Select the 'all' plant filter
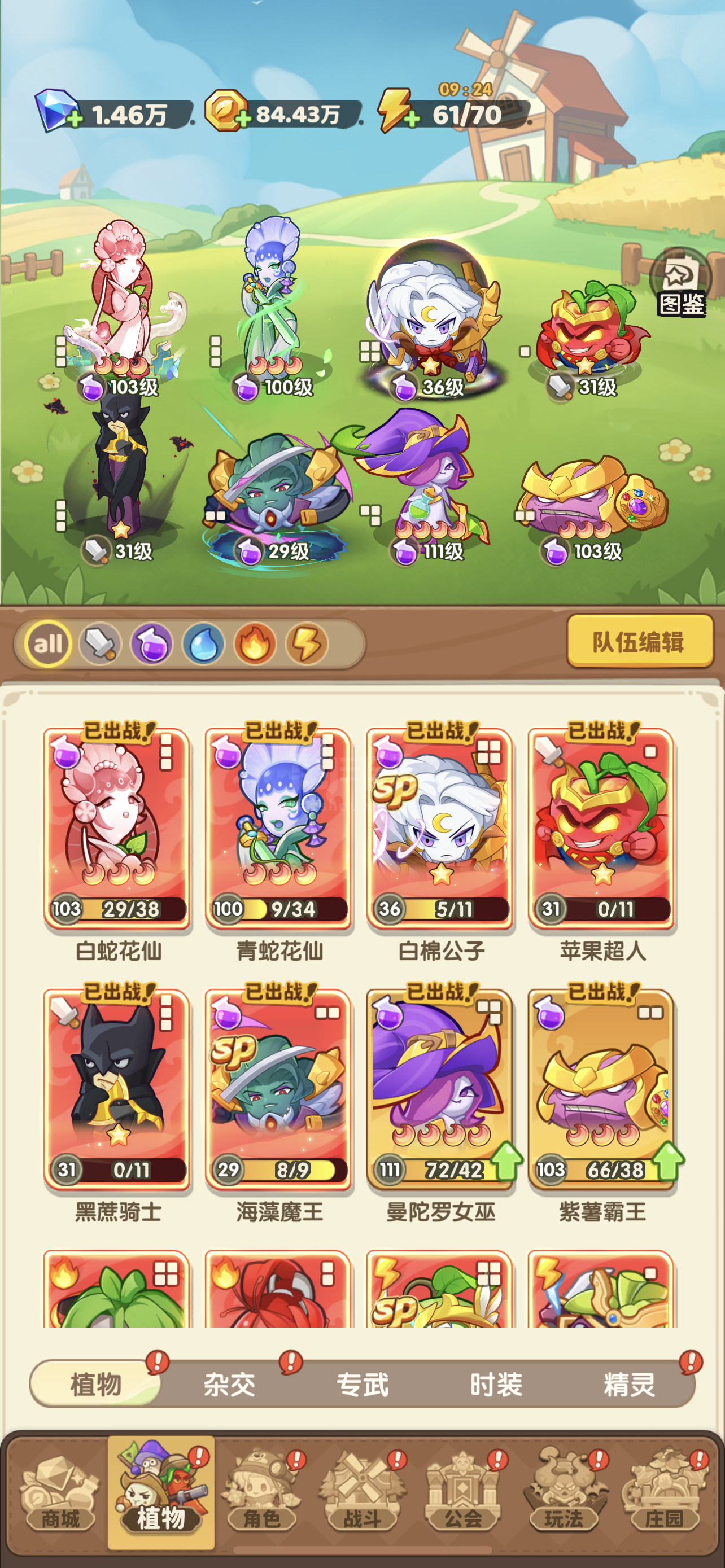The height and width of the screenshot is (1568, 725). pos(49,643)
